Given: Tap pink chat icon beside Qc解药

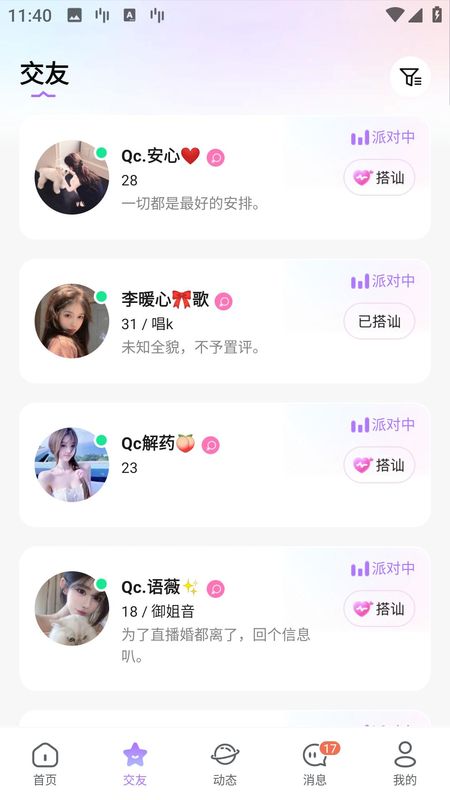Looking at the screenshot, I should [211, 445].
